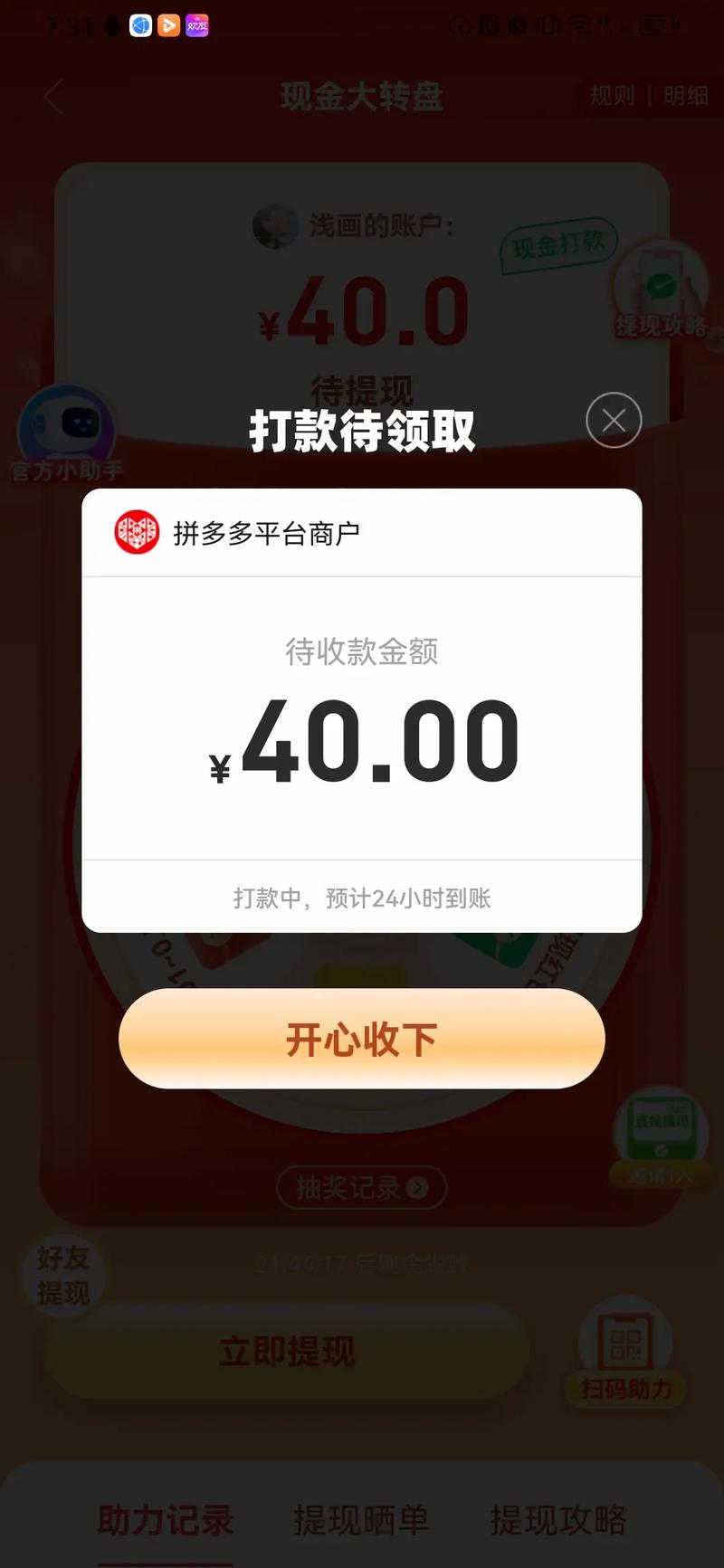Tap the 开心收下 button
Viewport: 724px width, 1568px height.
[x=361, y=1039]
